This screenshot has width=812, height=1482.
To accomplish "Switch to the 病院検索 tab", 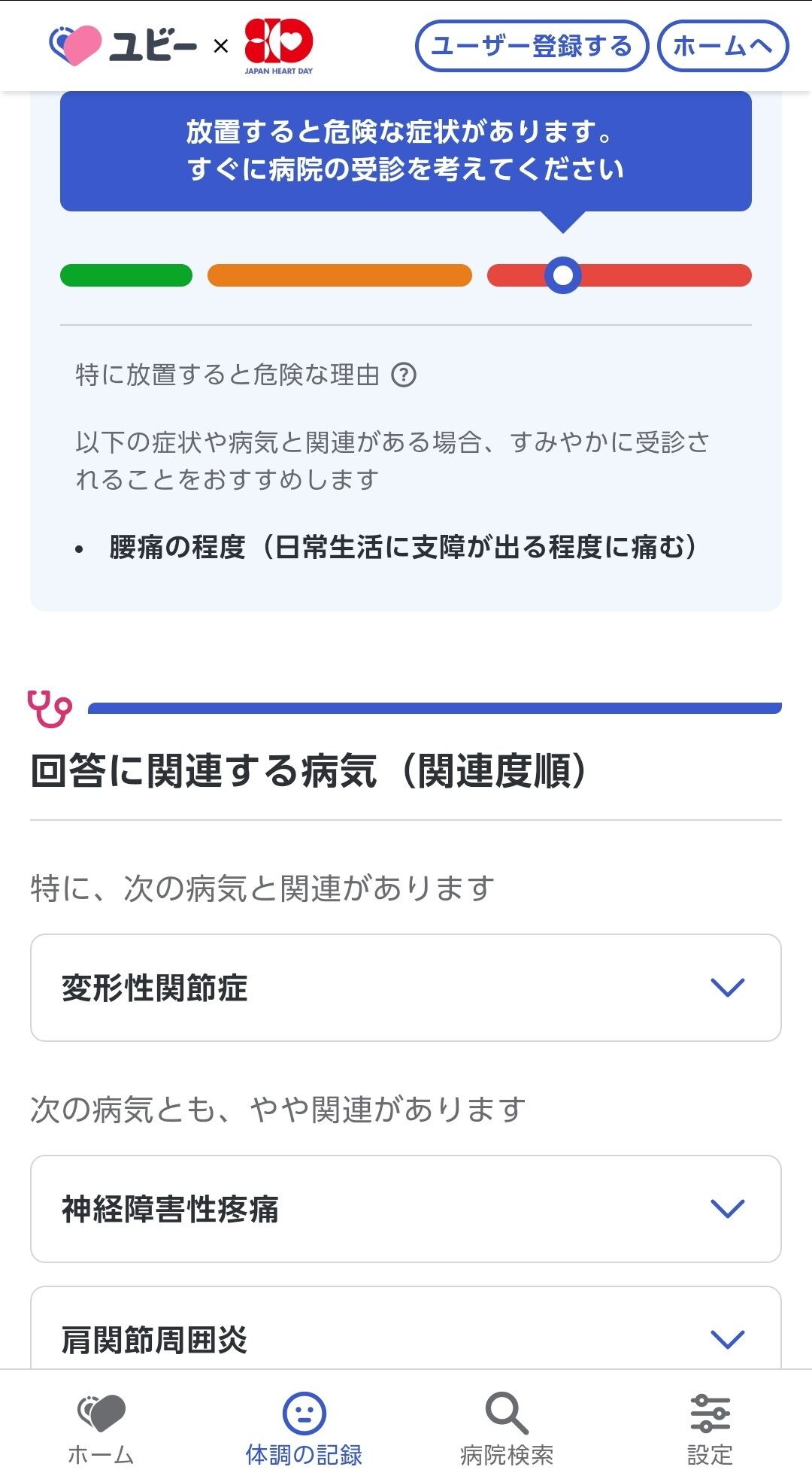I will pyautogui.click(x=507, y=1429).
